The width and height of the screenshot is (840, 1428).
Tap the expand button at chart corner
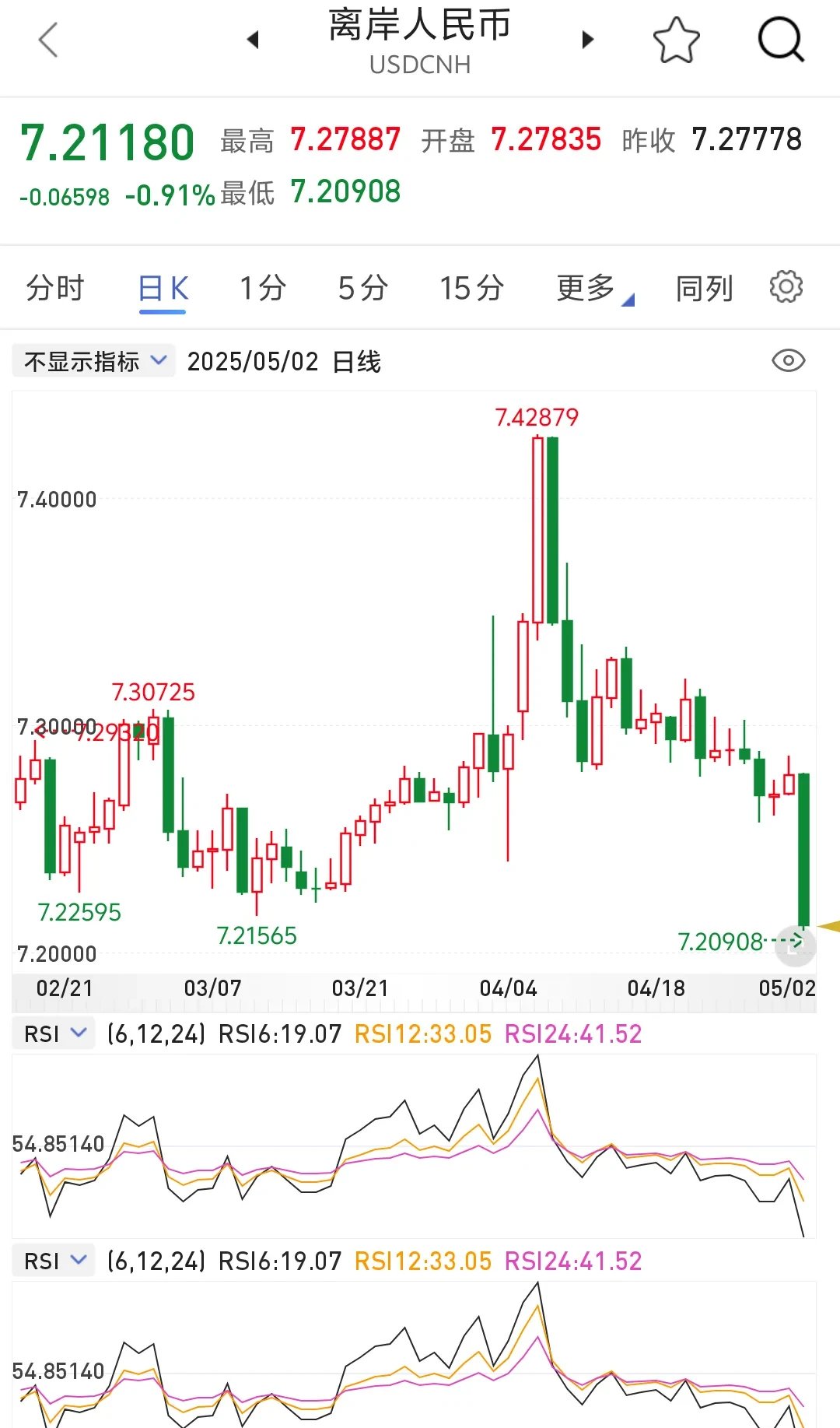point(795,944)
